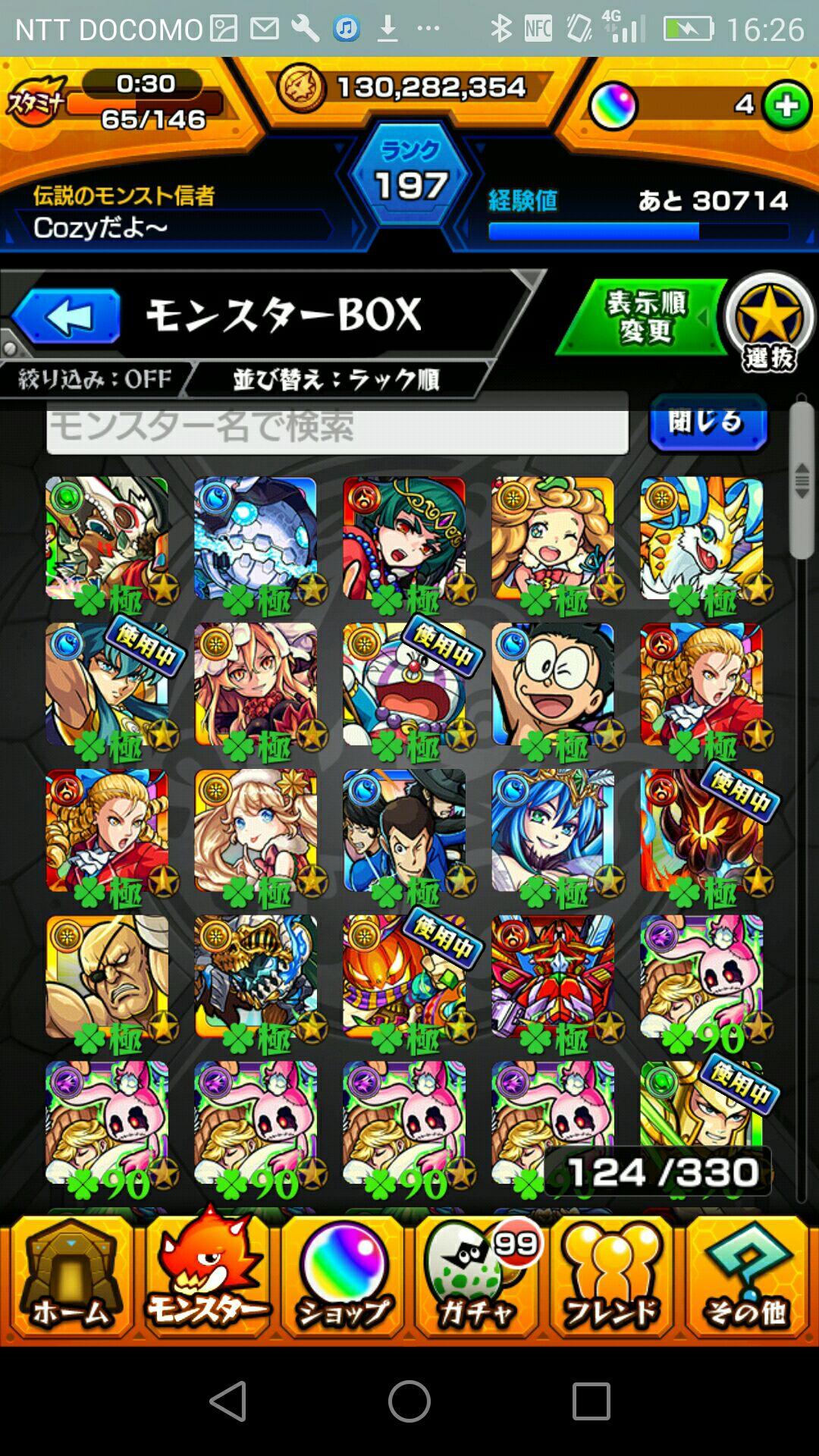This screenshot has width=819, height=1456.
Task: Select the jack-o'-lantern pumpkin monster
Action: [x=403, y=977]
